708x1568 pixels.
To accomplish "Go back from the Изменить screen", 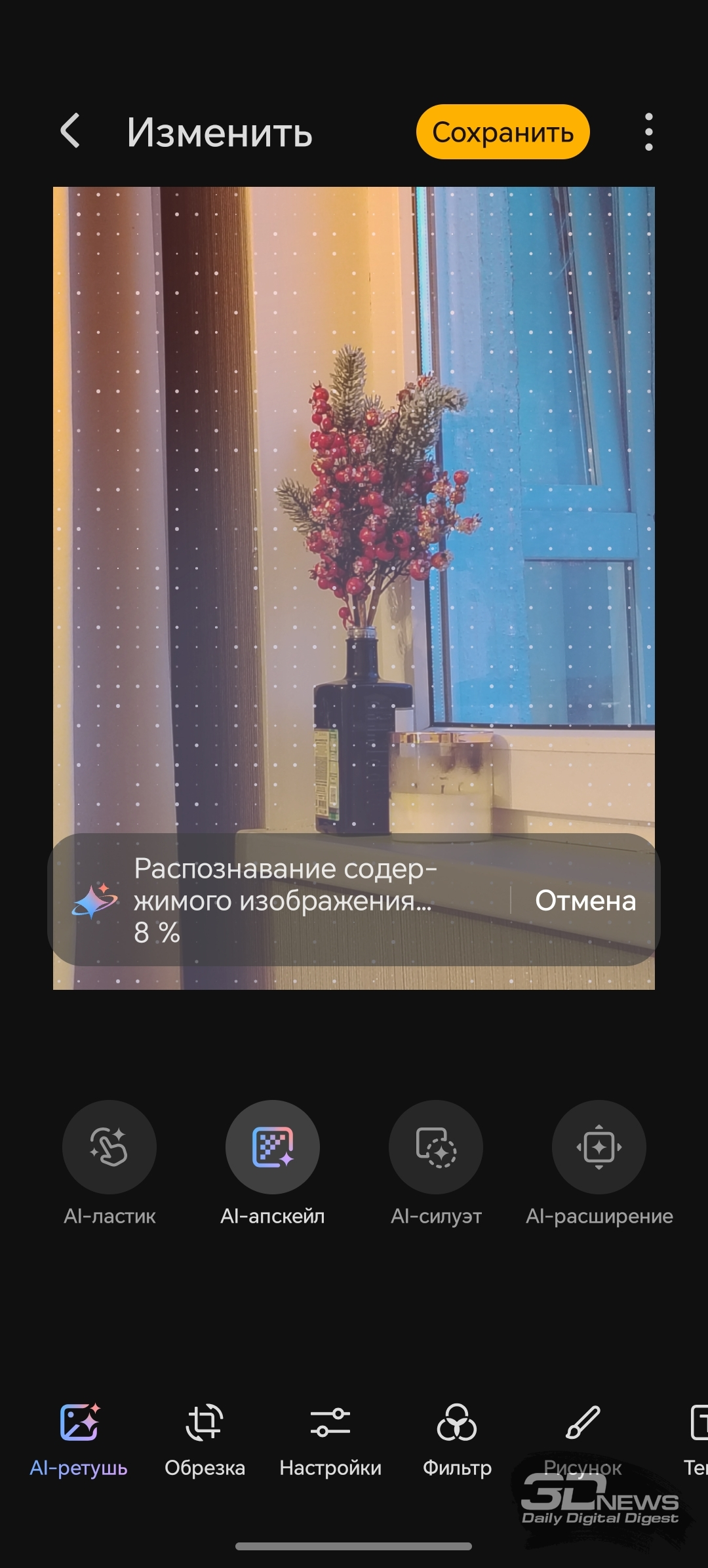I will pyautogui.click(x=71, y=131).
